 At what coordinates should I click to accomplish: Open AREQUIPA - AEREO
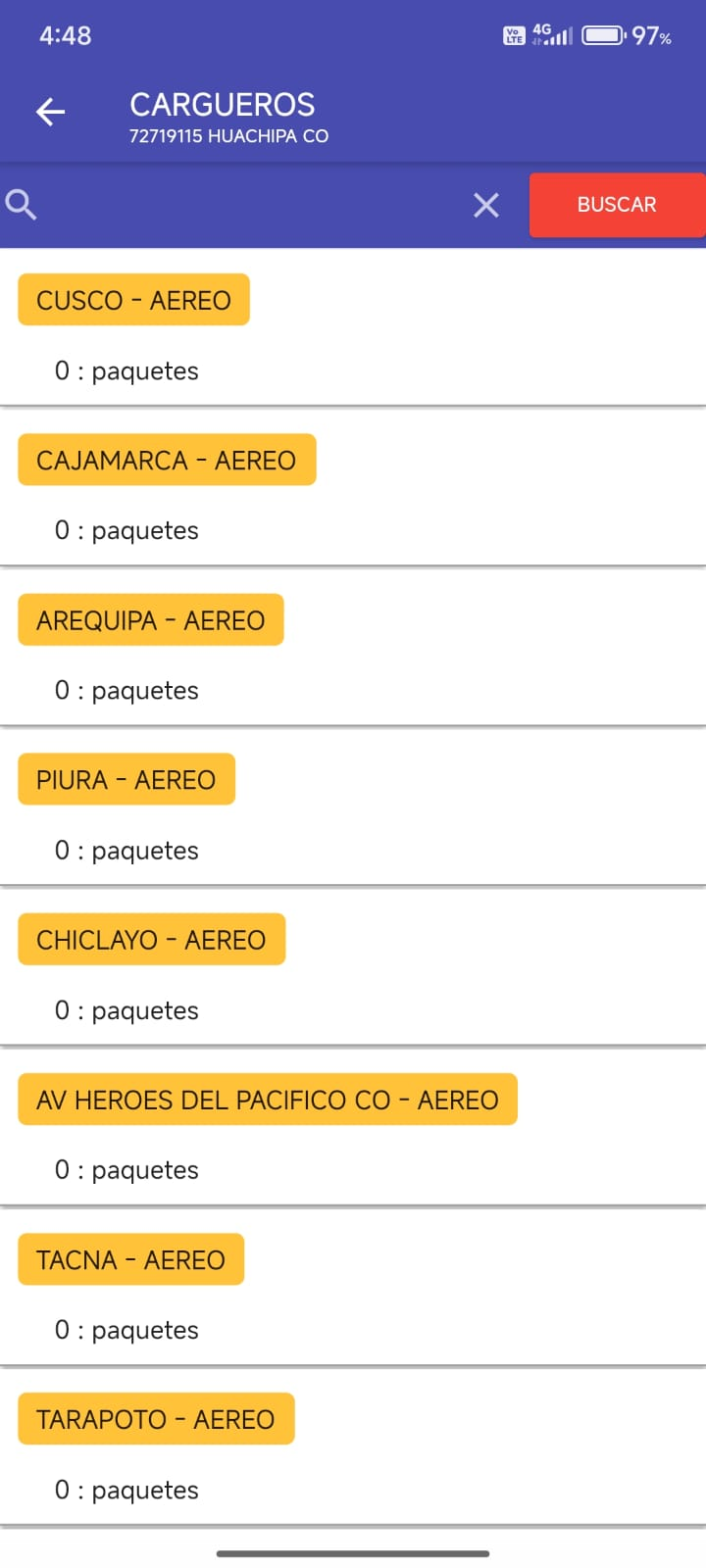[x=151, y=619]
